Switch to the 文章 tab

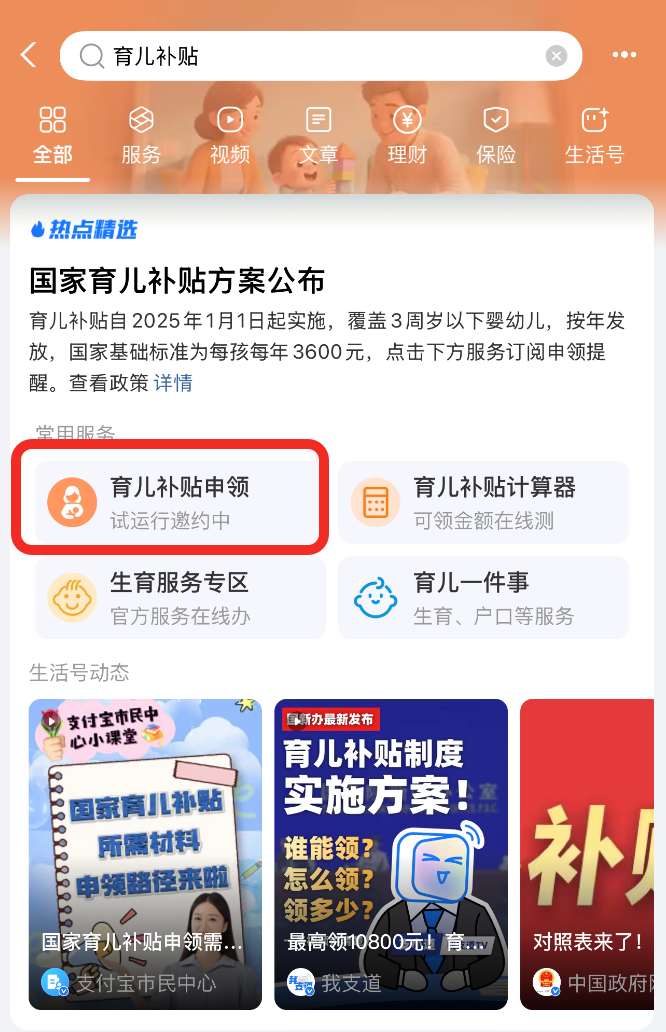pyautogui.click(x=319, y=137)
